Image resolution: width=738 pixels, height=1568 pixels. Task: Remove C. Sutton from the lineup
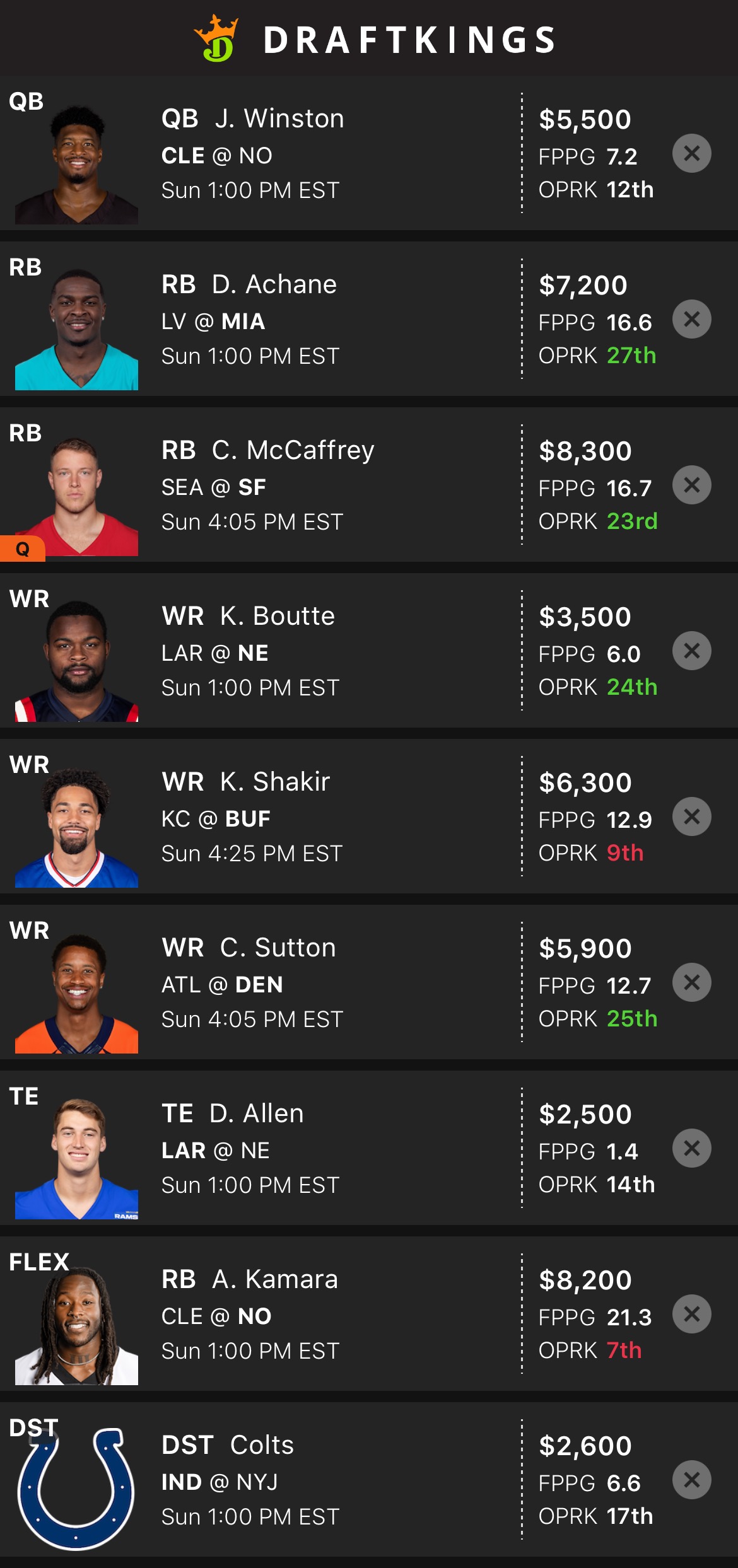click(x=691, y=982)
